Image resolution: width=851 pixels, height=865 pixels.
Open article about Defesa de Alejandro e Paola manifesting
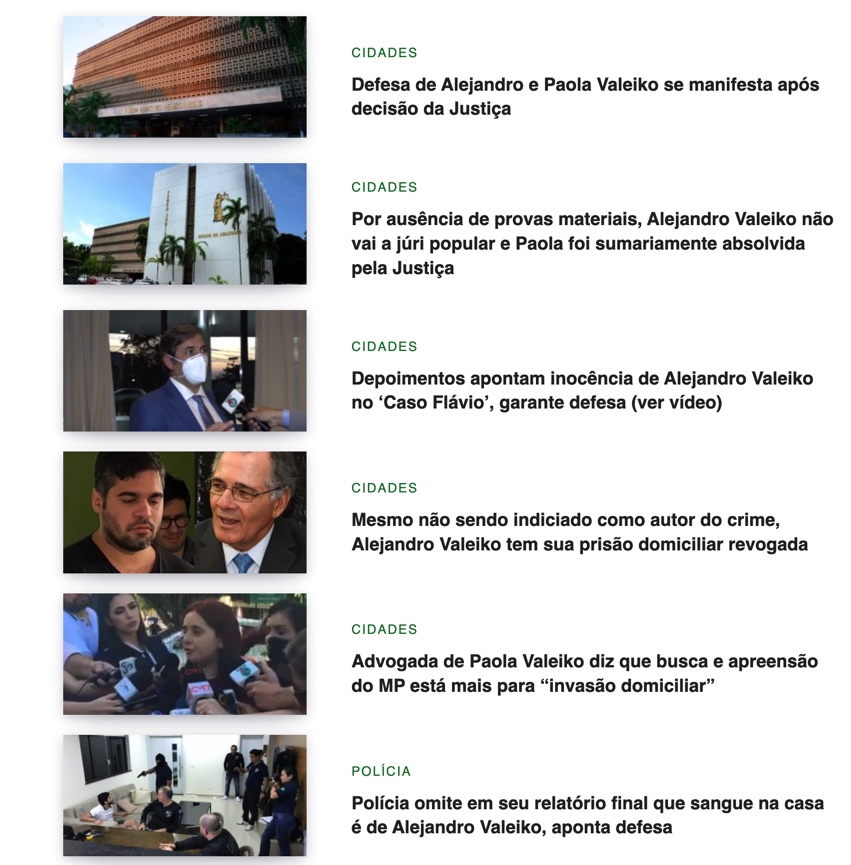(x=585, y=97)
